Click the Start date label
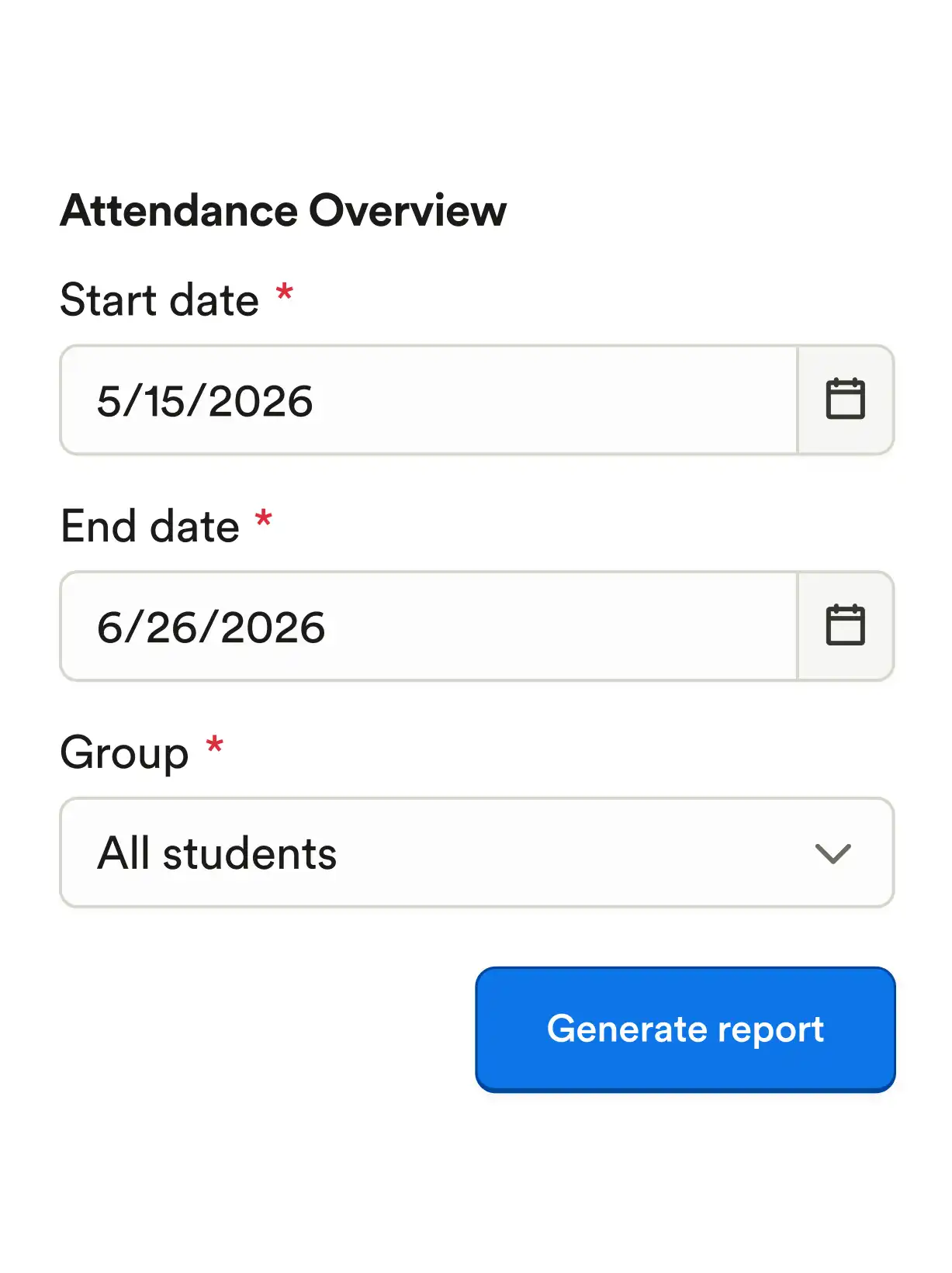The image size is (952, 1273). click(x=161, y=299)
